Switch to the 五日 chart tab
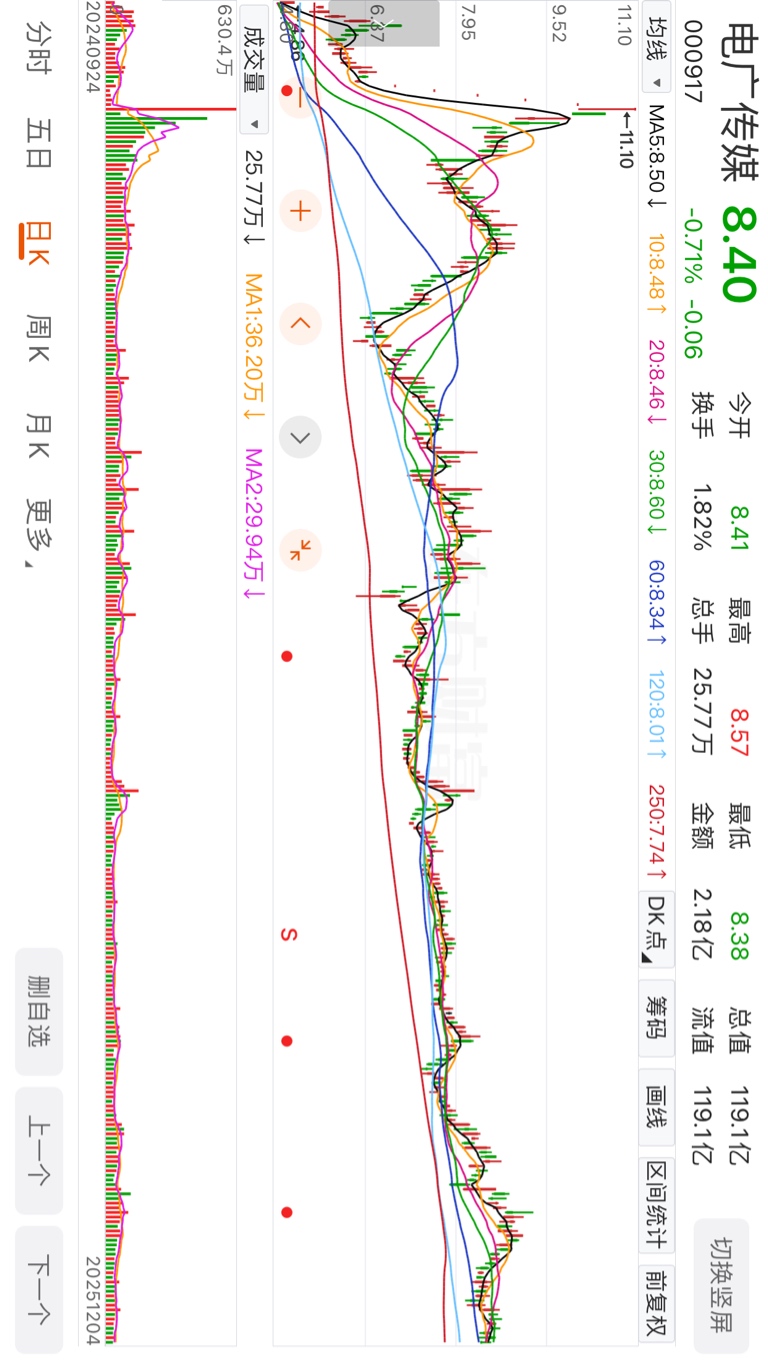 38,146
